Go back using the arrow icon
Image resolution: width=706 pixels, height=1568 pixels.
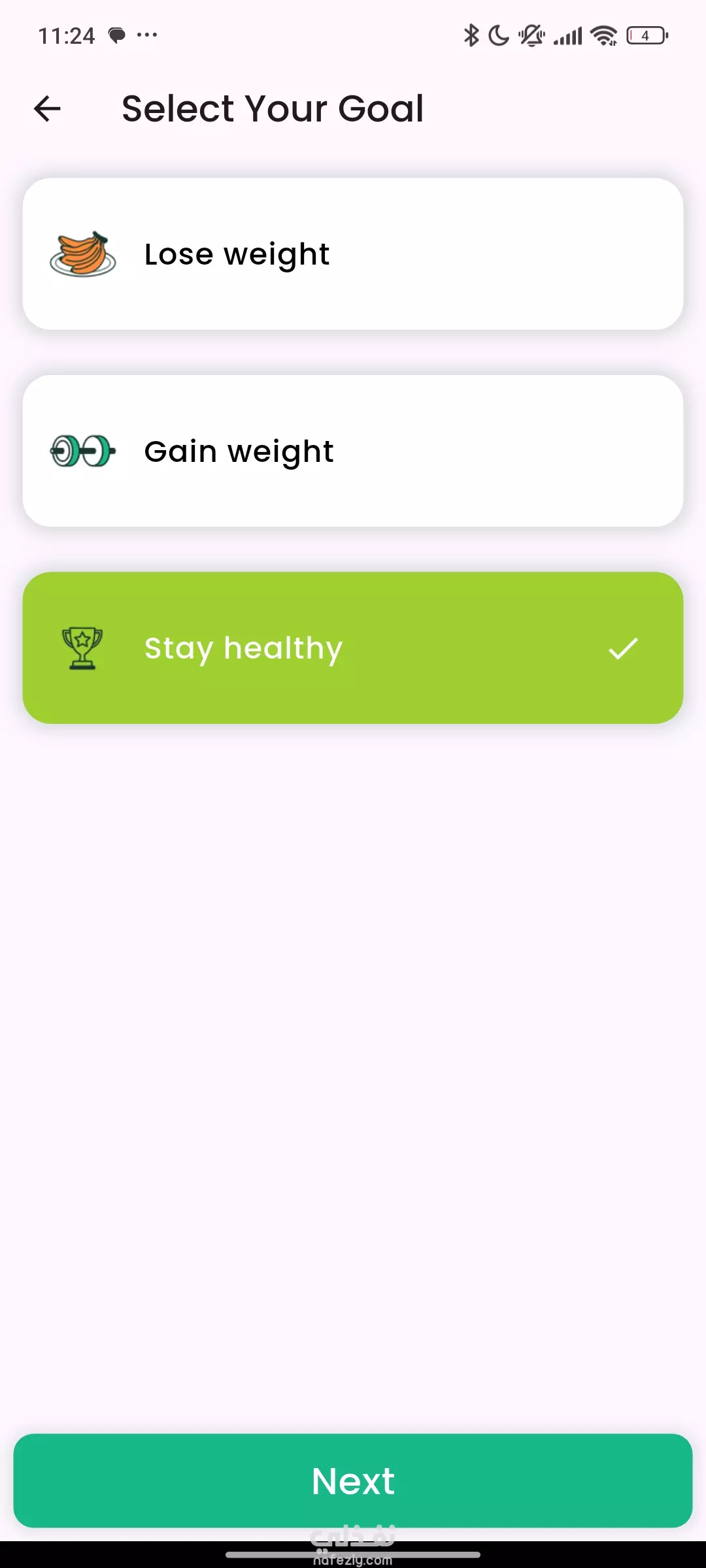[47, 108]
